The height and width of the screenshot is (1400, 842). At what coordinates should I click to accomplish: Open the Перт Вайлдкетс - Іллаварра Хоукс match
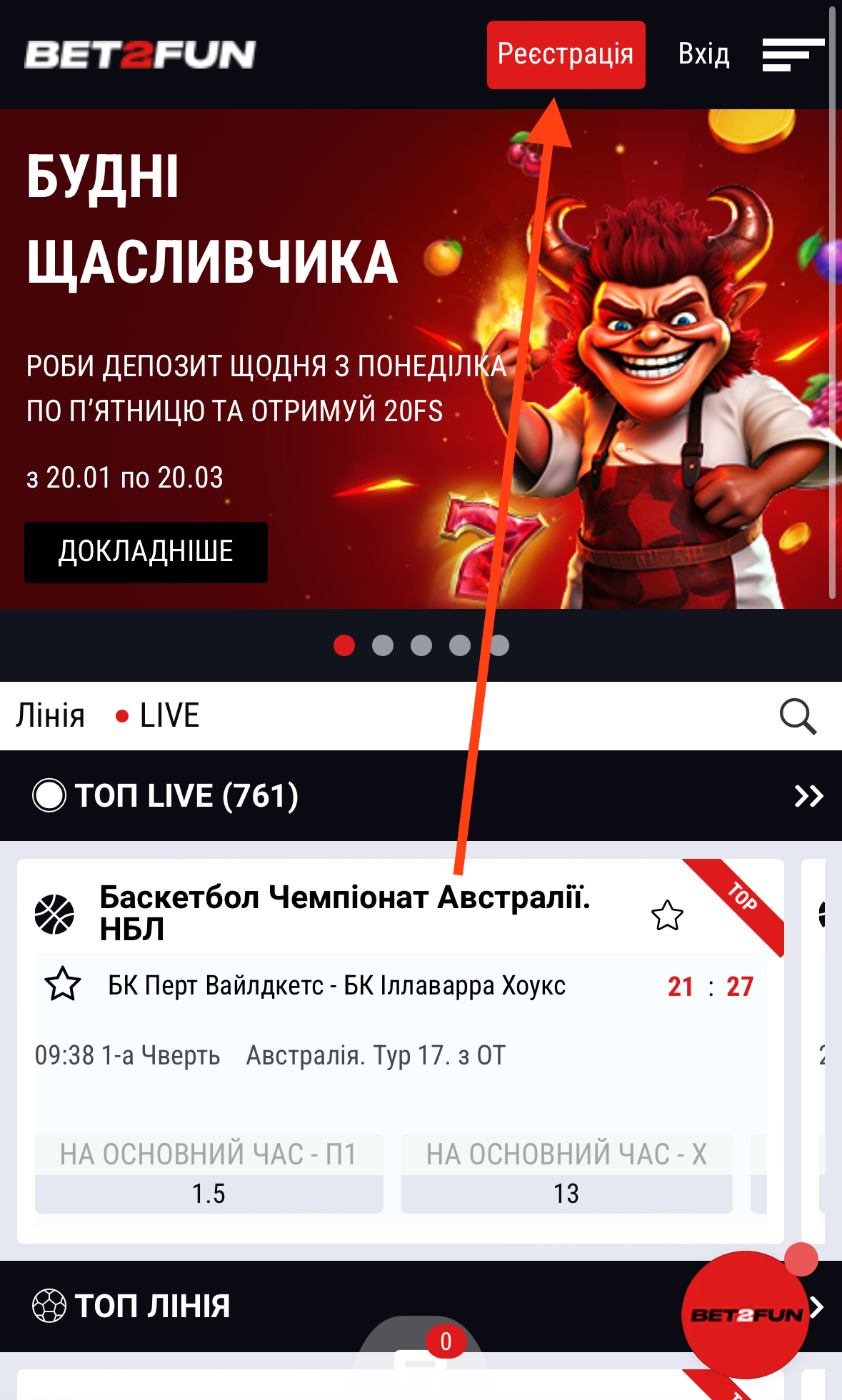click(x=336, y=986)
